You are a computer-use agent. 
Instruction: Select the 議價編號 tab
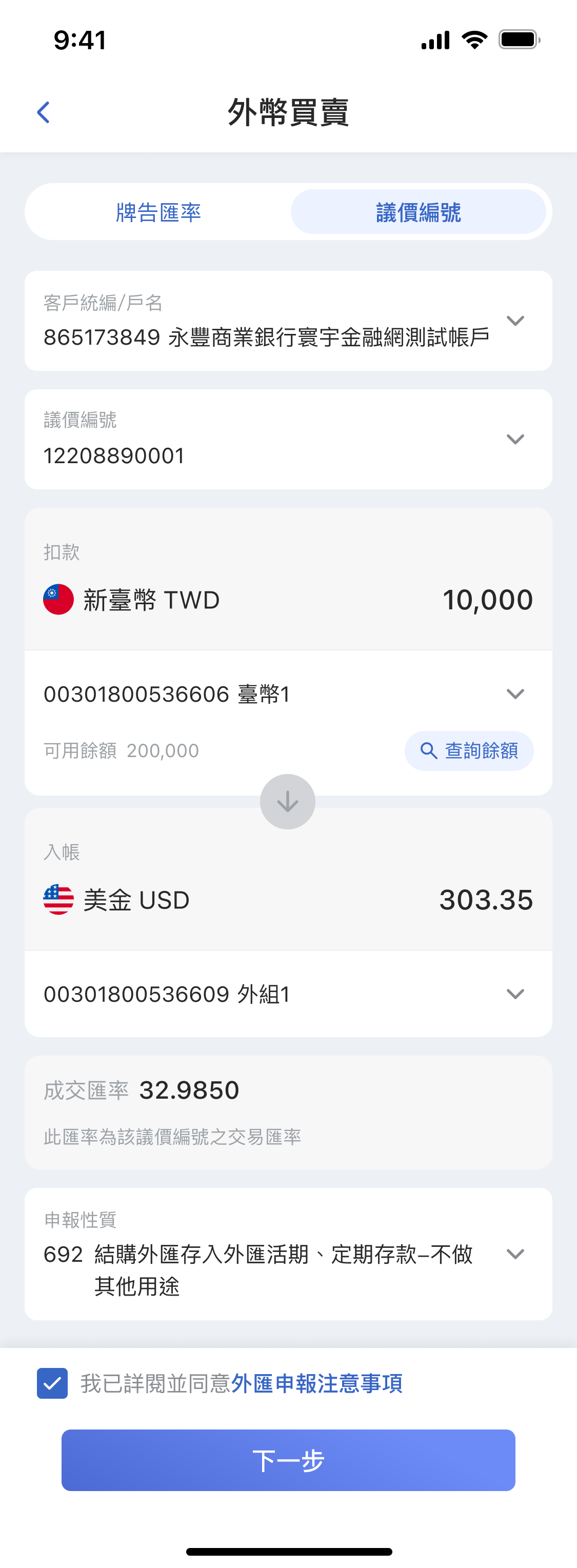418,212
